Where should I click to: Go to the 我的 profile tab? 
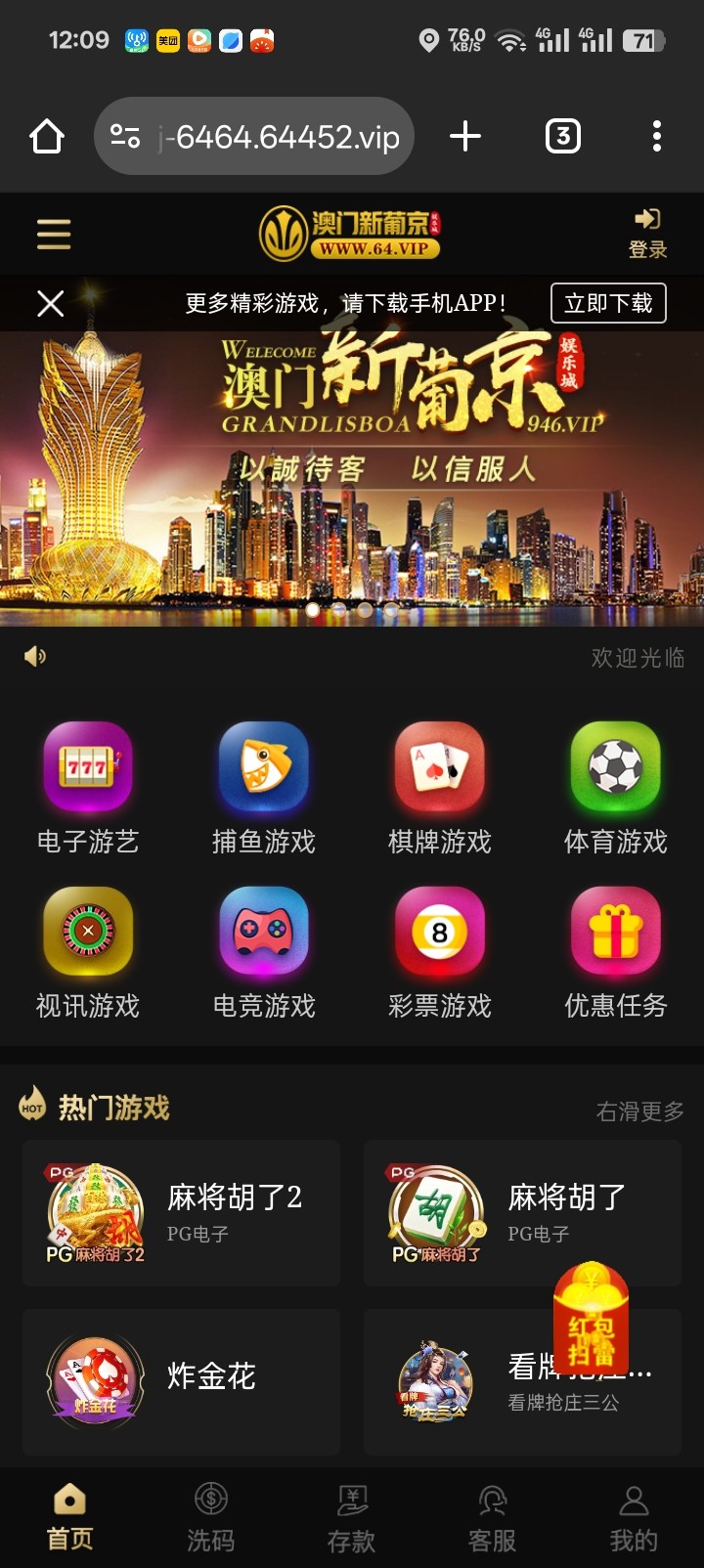click(x=634, y=1517)
